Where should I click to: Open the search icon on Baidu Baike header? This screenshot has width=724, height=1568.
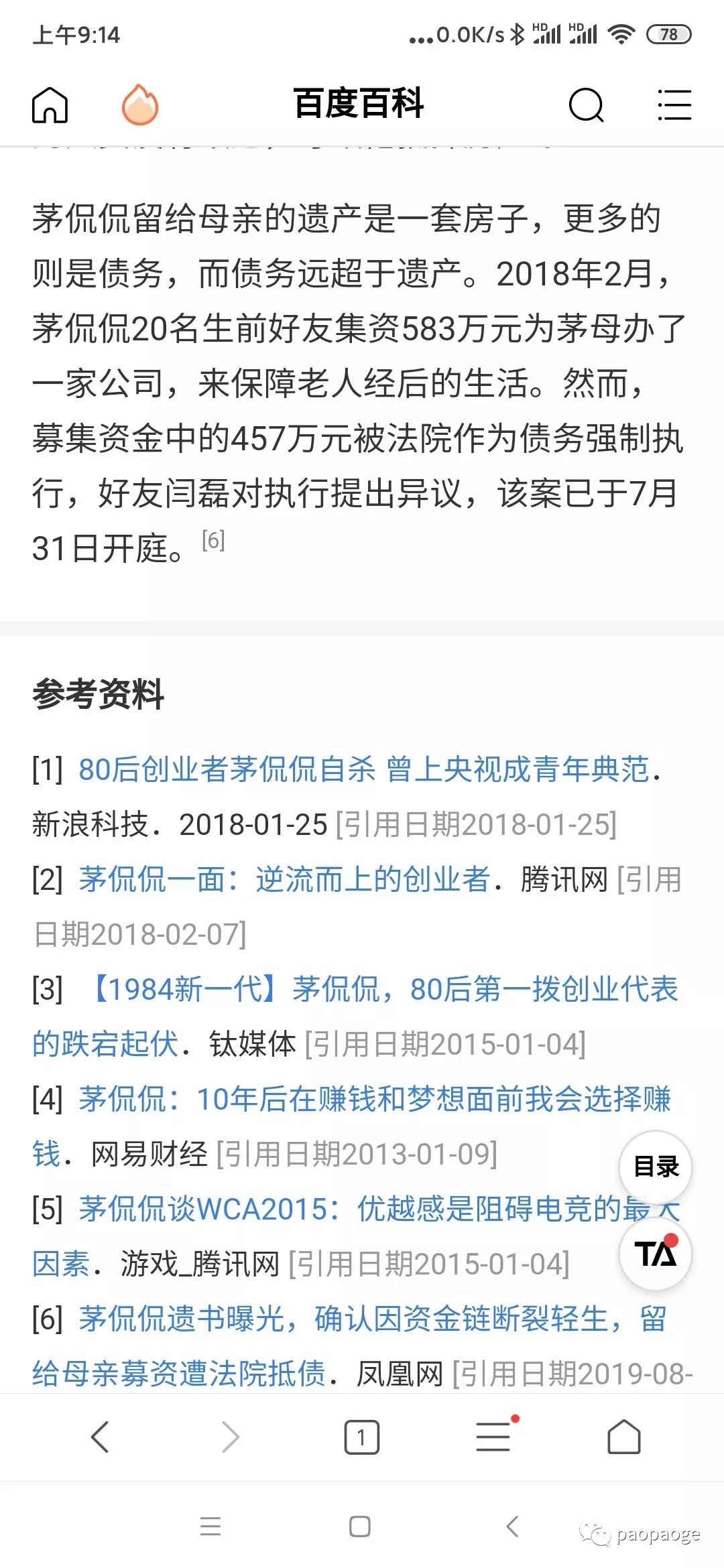(x=585, y=105)
